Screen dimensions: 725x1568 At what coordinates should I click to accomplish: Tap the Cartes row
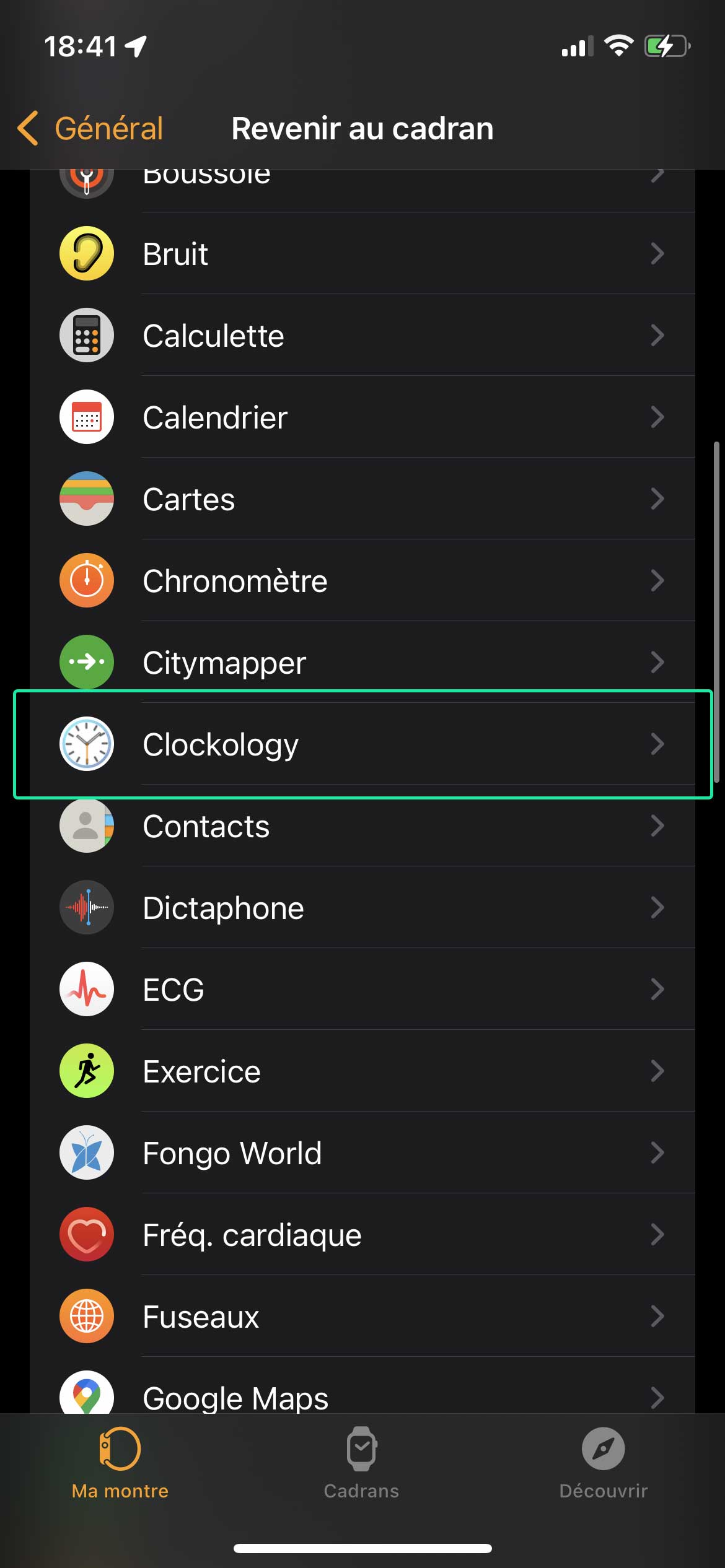(x=362, y=499)
